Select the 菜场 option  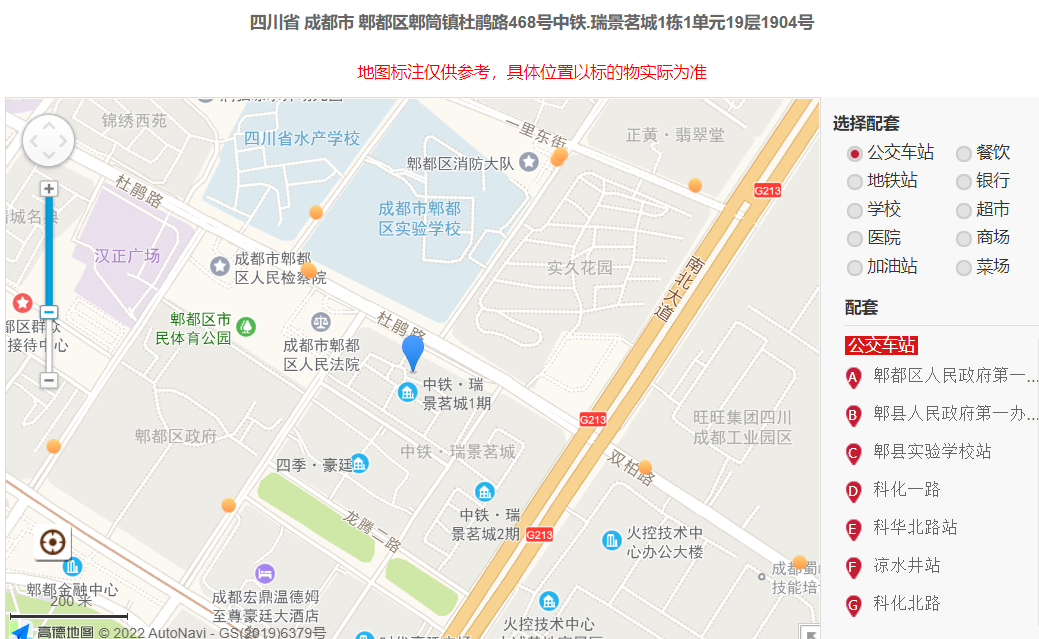(964, 267)
